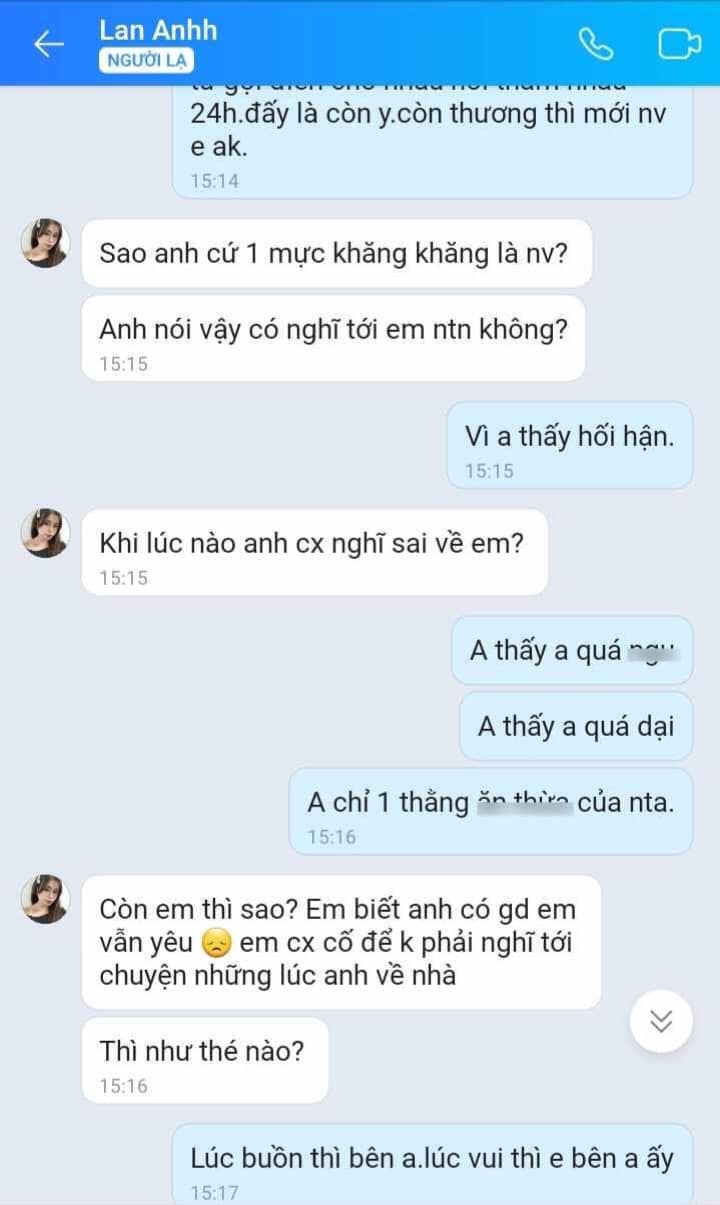View avatar next to "Khi lúc nào anh" message

coord(45,533)
